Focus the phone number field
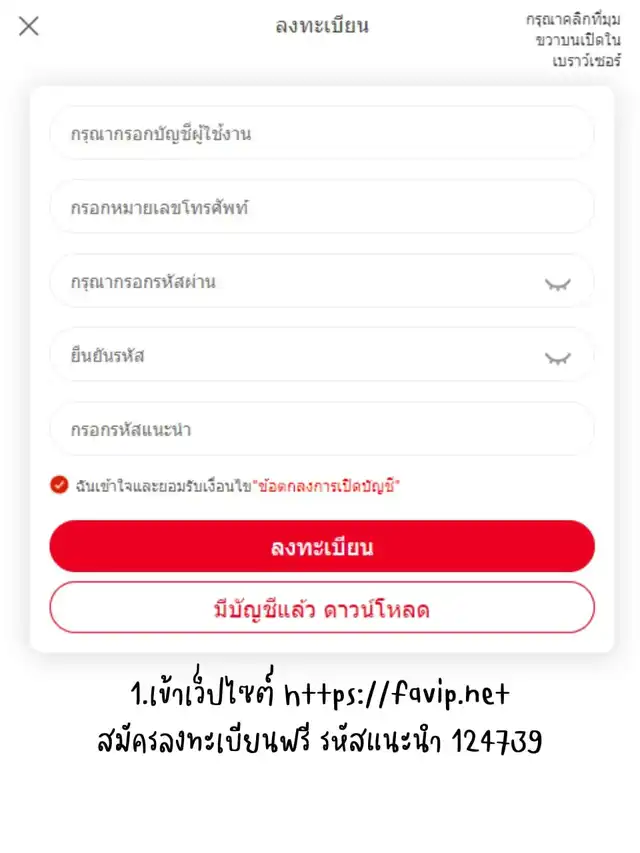640x853 pixels. (322, 207)
